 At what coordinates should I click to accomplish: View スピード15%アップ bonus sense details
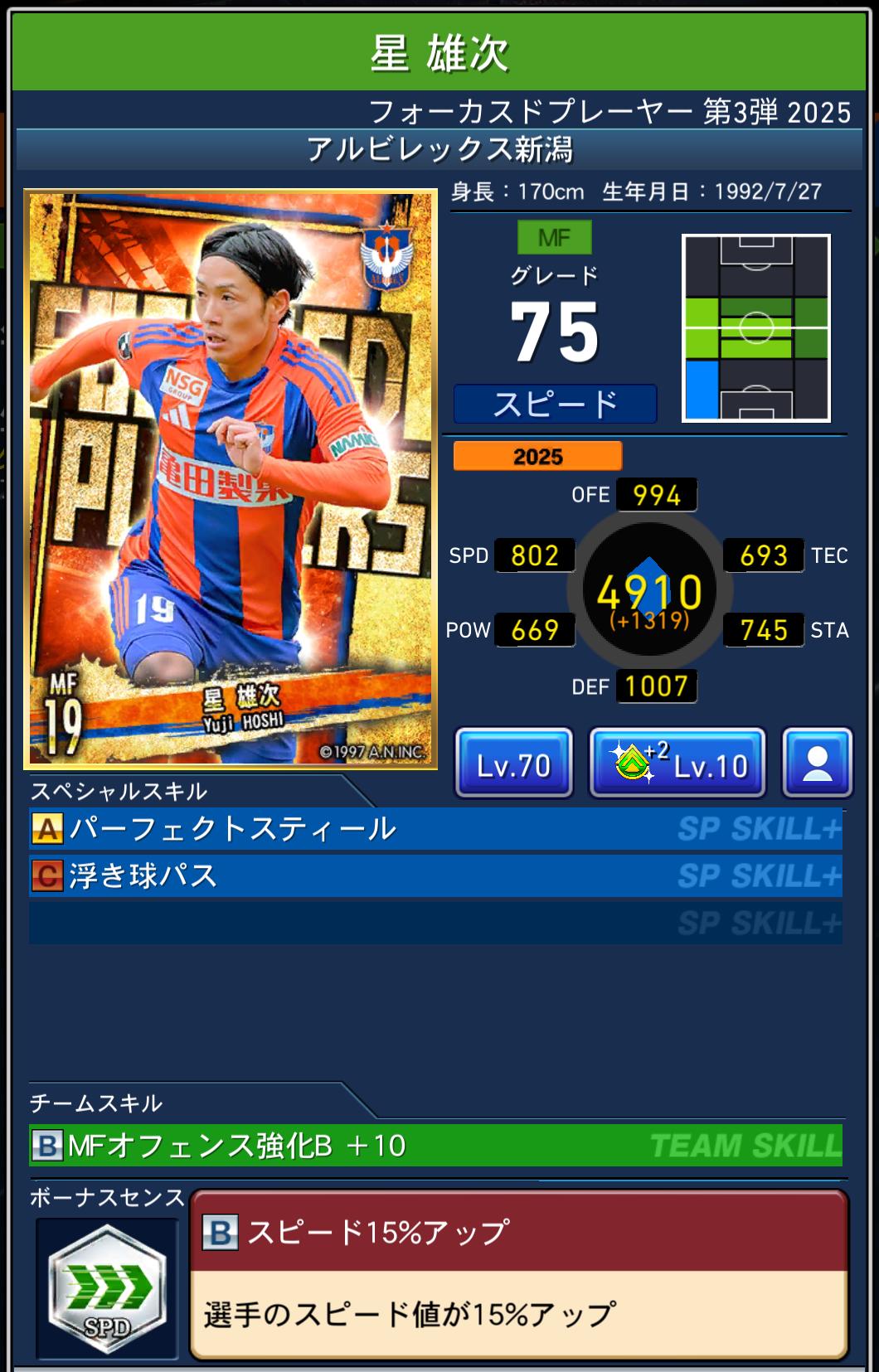coord(518,1275)
